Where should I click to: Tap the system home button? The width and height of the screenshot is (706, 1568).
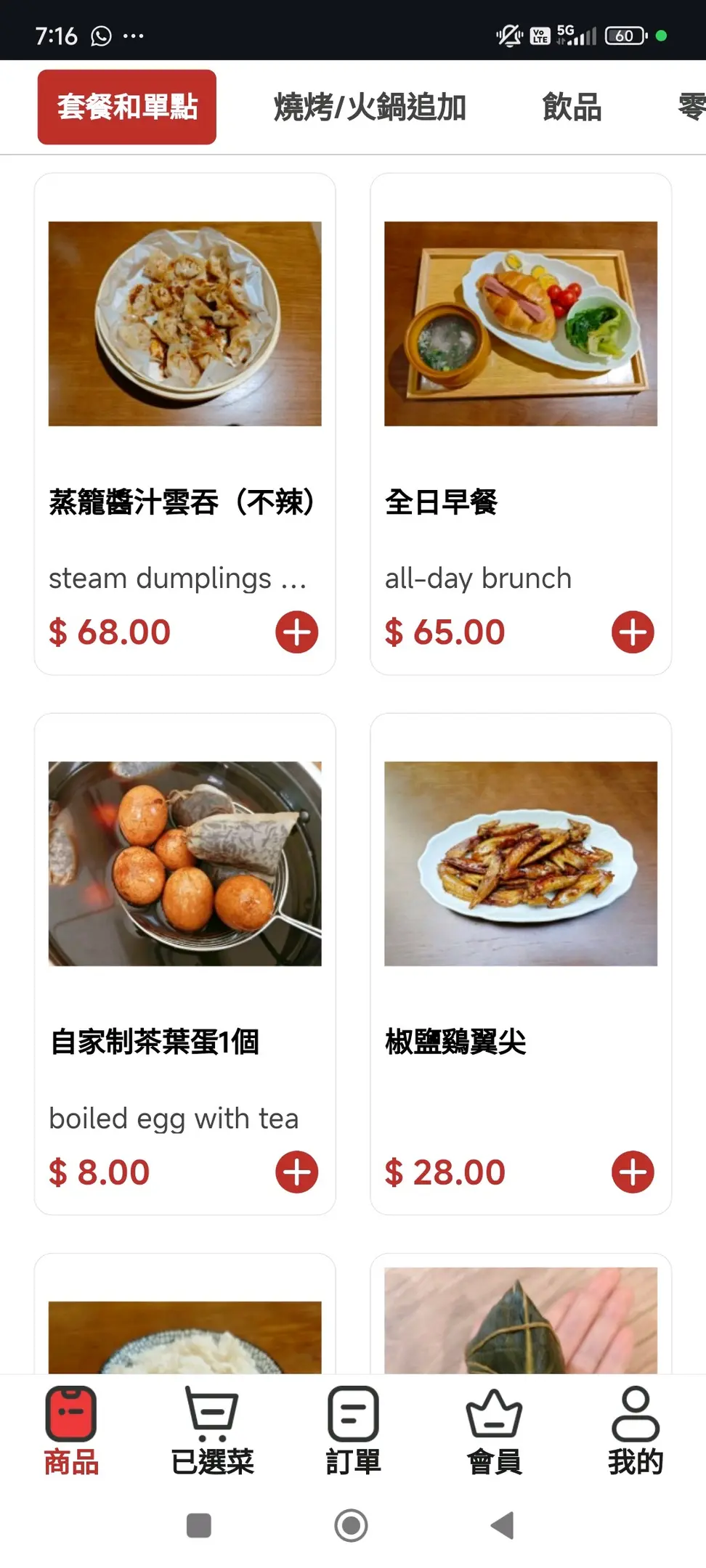coord(352,1525)
